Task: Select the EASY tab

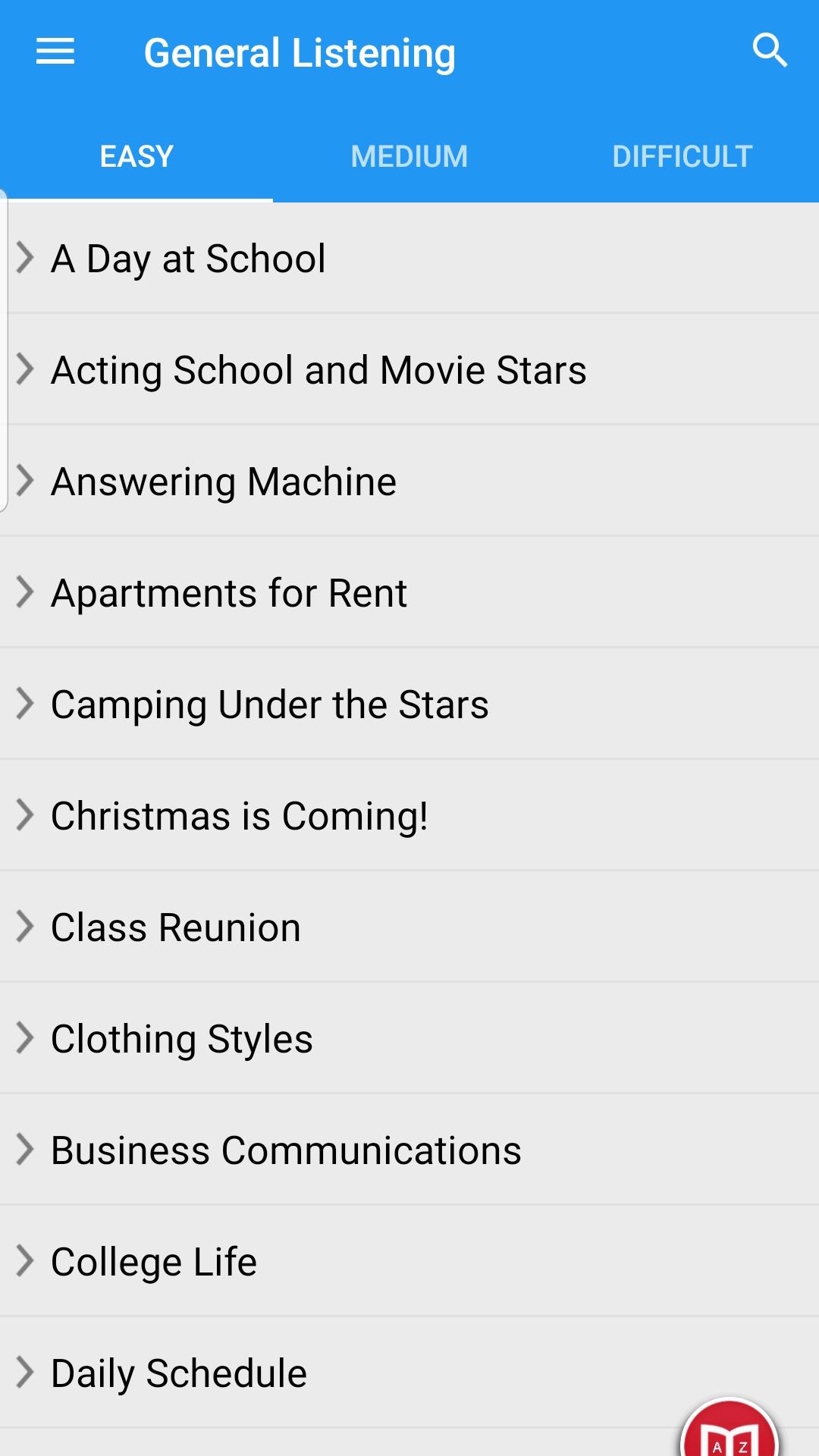Action: click(136, 156)
